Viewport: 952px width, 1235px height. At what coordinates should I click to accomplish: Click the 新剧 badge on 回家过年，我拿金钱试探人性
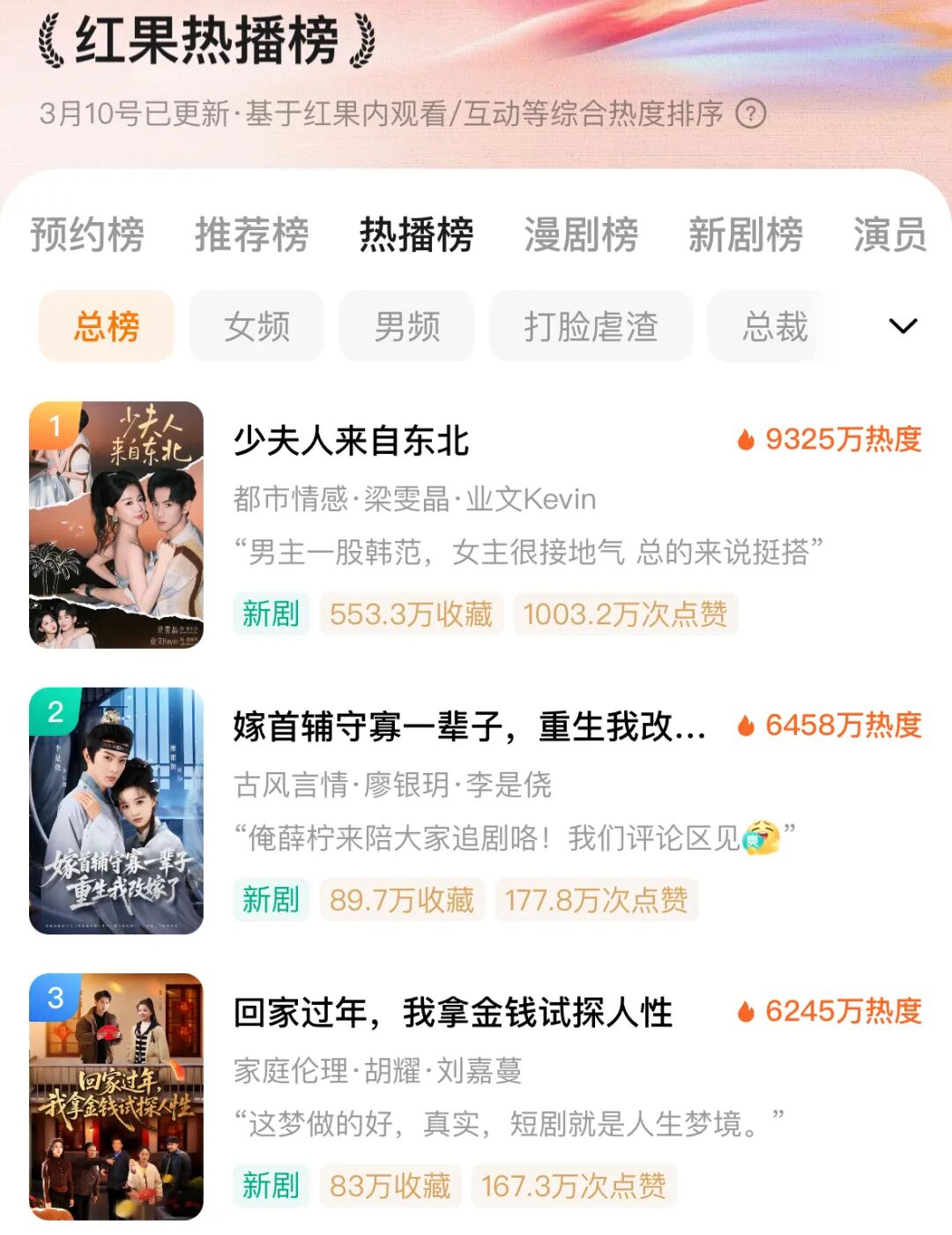(x=270, y=1186)
